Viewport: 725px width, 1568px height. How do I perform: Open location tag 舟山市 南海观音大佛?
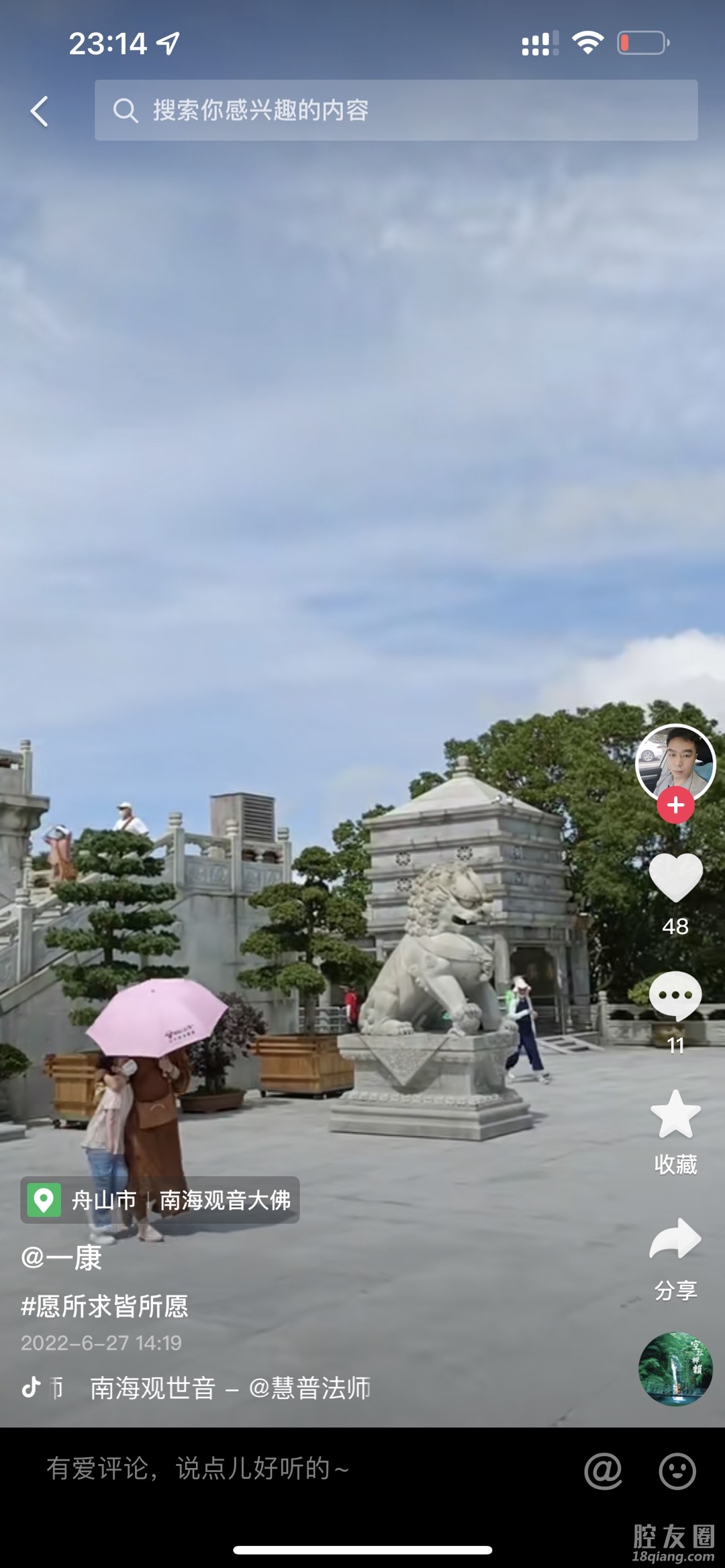pyautogui.click(x=160, y=1200)
